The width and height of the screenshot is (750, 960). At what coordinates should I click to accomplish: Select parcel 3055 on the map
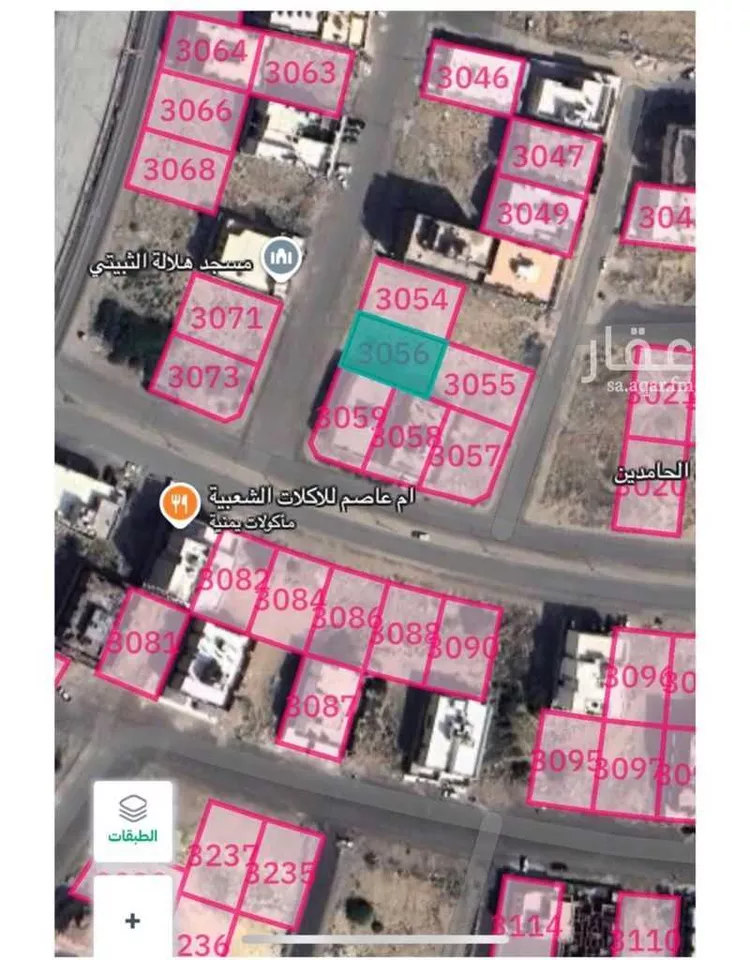point(480,383)
